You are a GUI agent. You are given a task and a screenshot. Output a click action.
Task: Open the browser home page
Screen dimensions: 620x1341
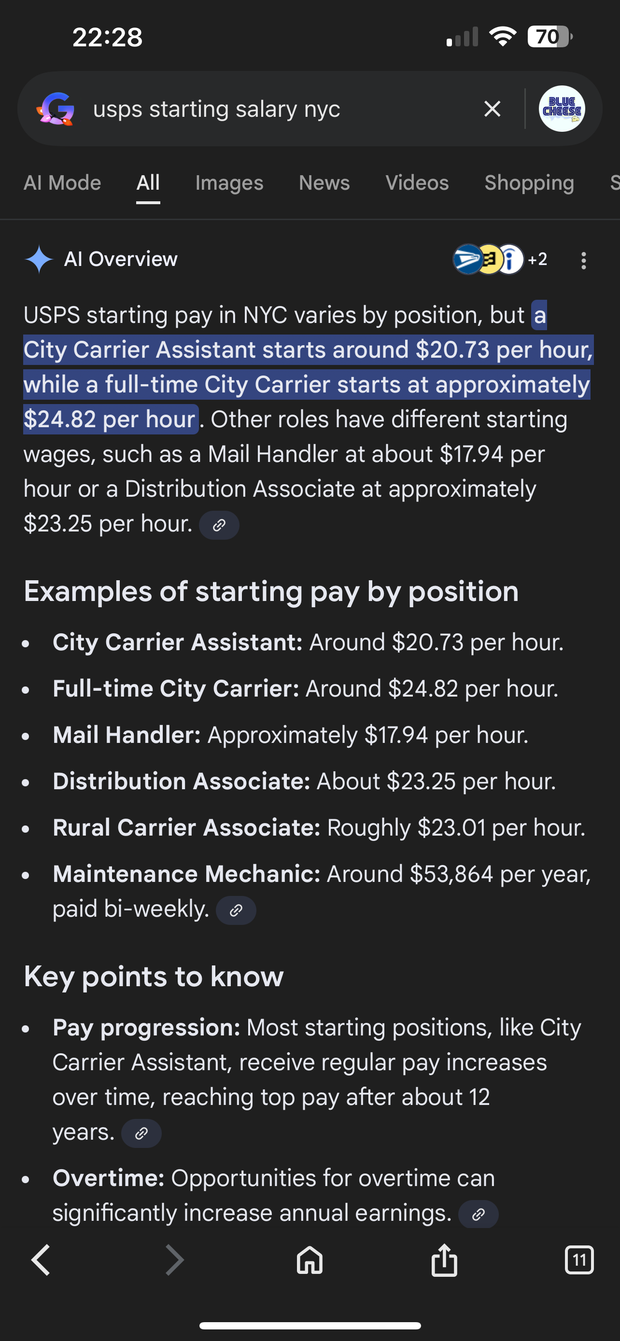(x=310, y=1260)
